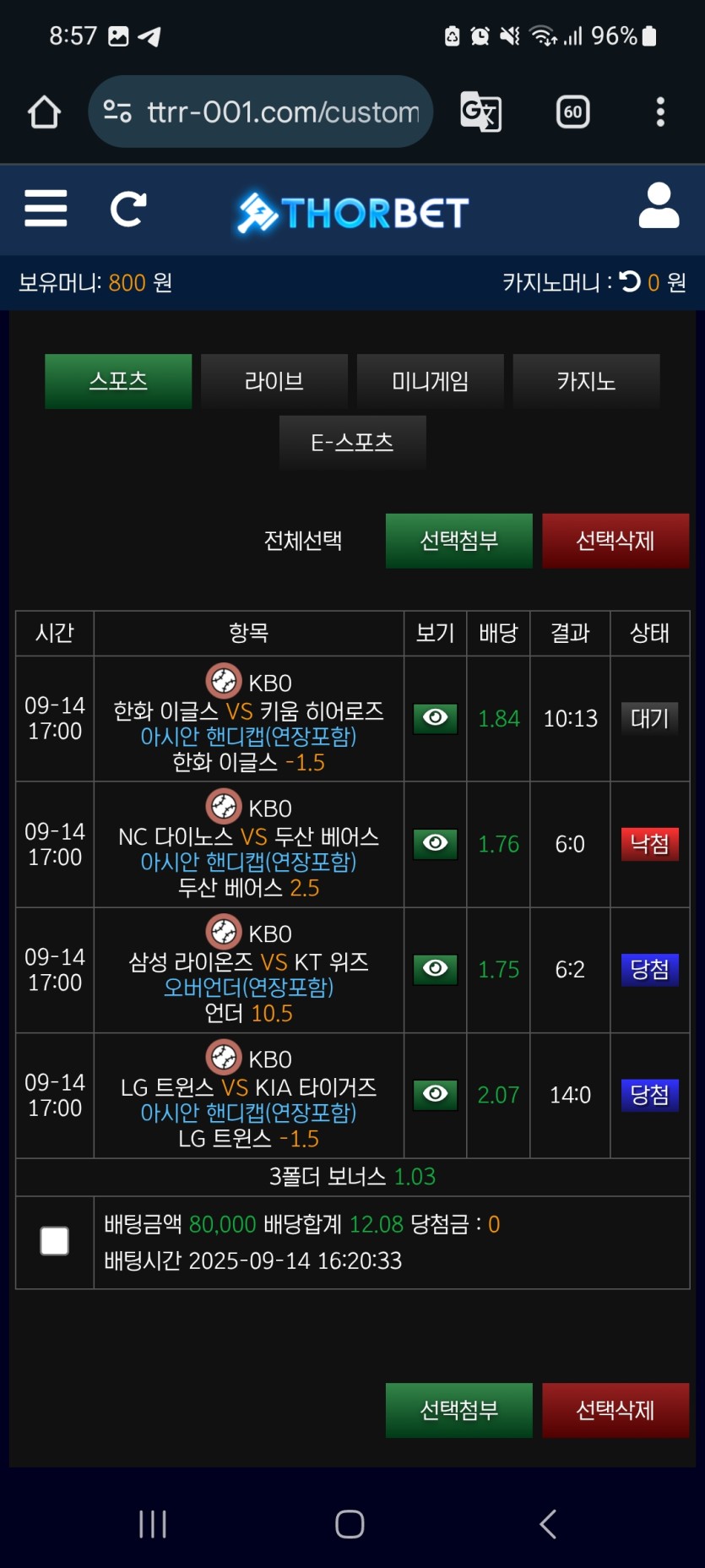The height and width of the screenshot is (1568, 705).
Task: Tap the lower 선택삭제 button
Action: pyautogui.click(x=615, y=1409)
